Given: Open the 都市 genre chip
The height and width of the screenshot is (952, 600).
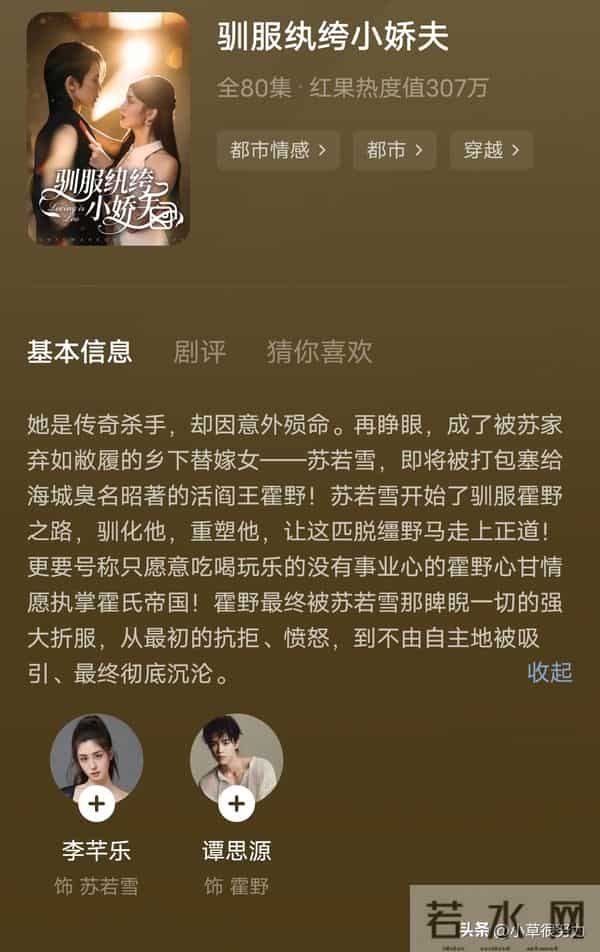Looking at the screenshot, I should [394, 150].
